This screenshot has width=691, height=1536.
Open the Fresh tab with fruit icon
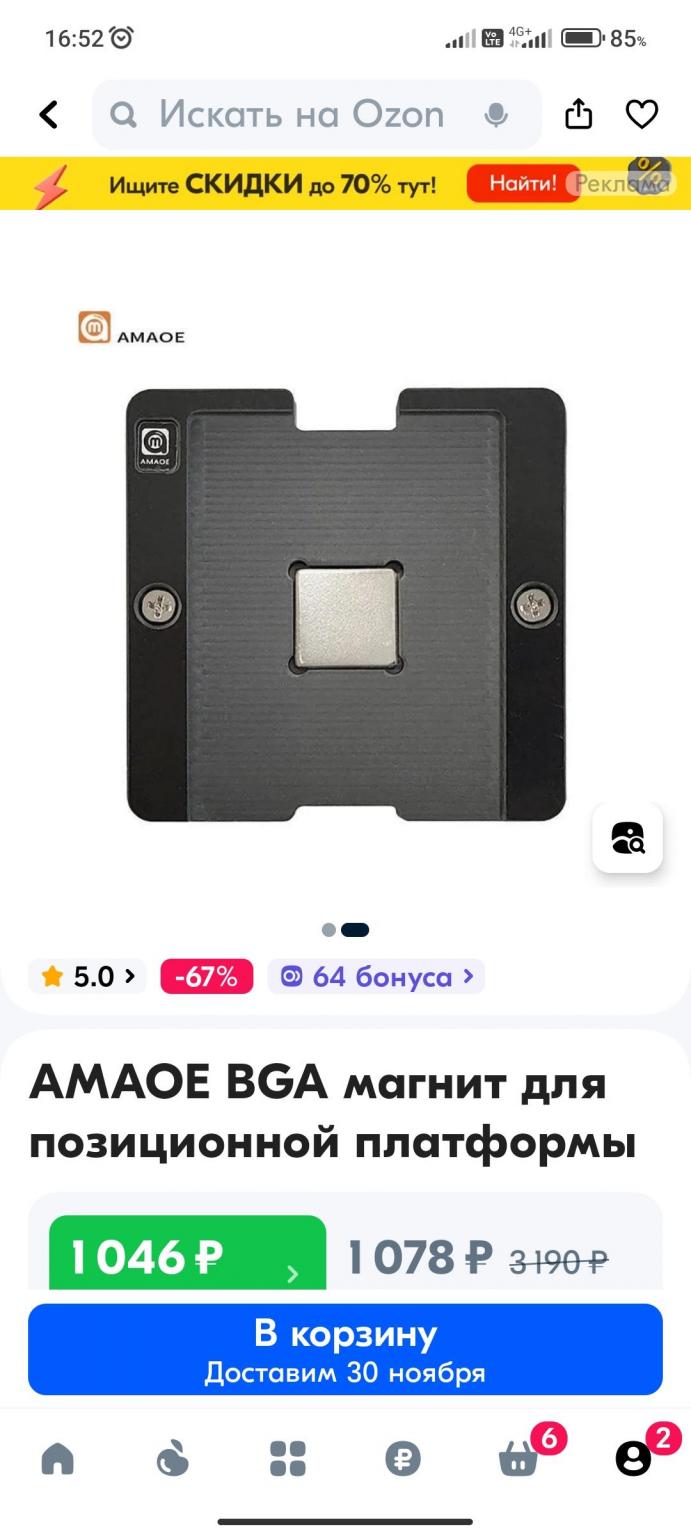(x=173, y=1460)
